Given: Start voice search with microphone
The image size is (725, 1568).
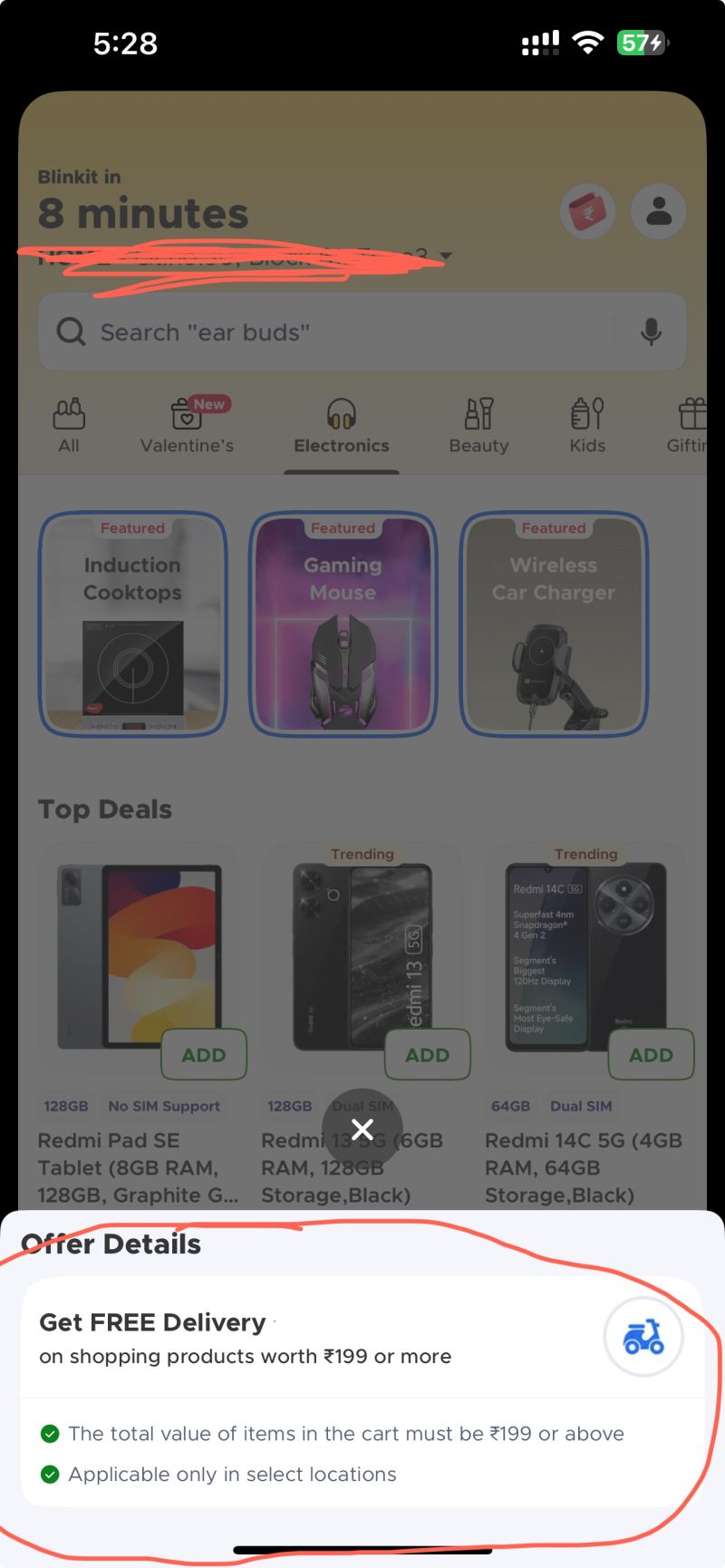Looking at the screenshot, I should [x=651, y=332].
